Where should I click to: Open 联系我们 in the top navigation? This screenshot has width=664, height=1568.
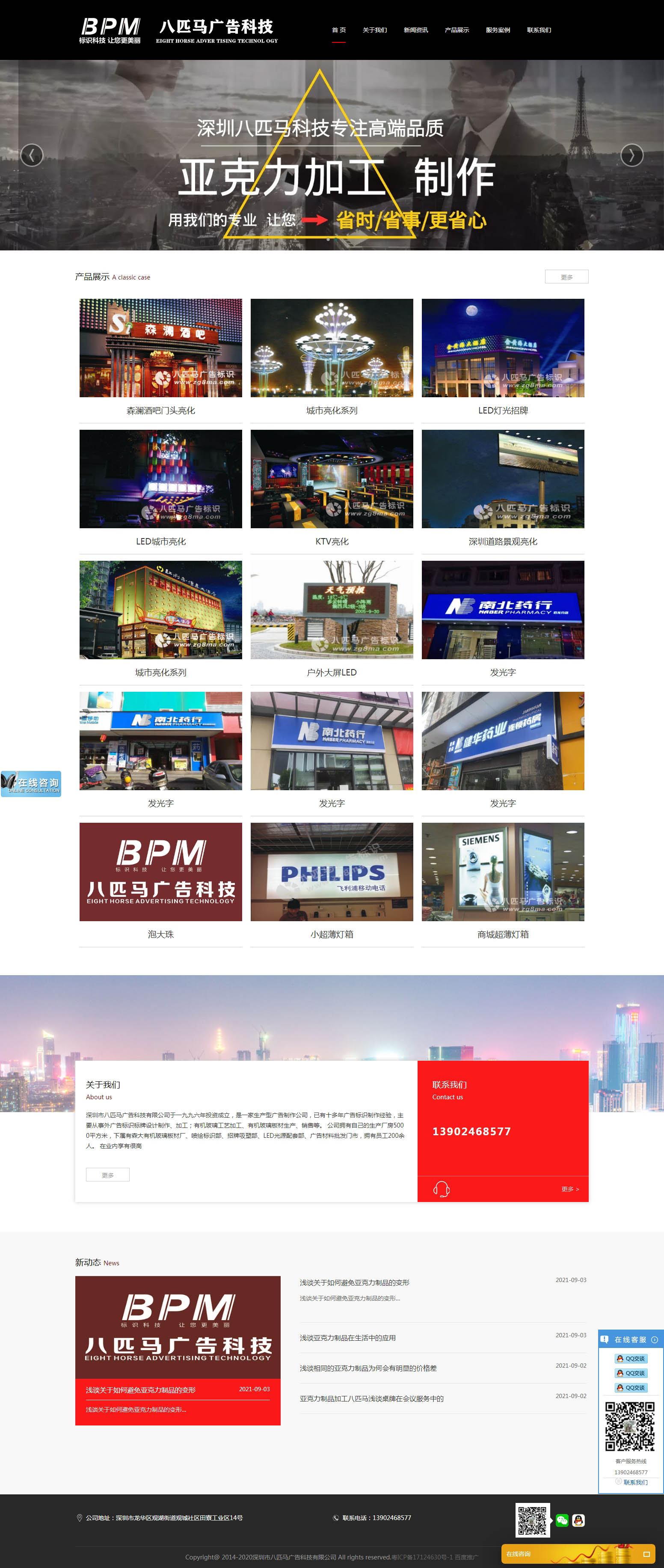[539, 30]
